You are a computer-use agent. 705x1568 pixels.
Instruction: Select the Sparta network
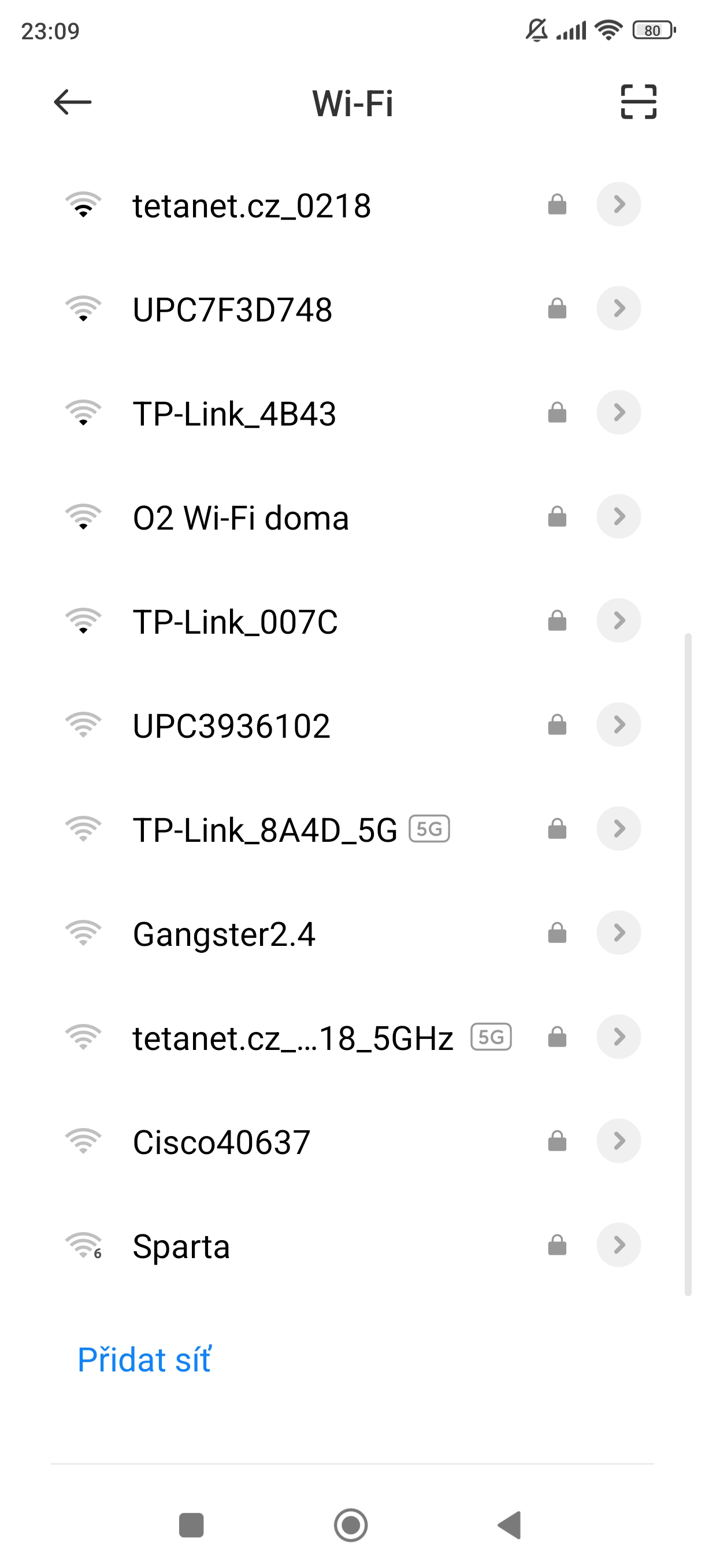click(181, 1247)
